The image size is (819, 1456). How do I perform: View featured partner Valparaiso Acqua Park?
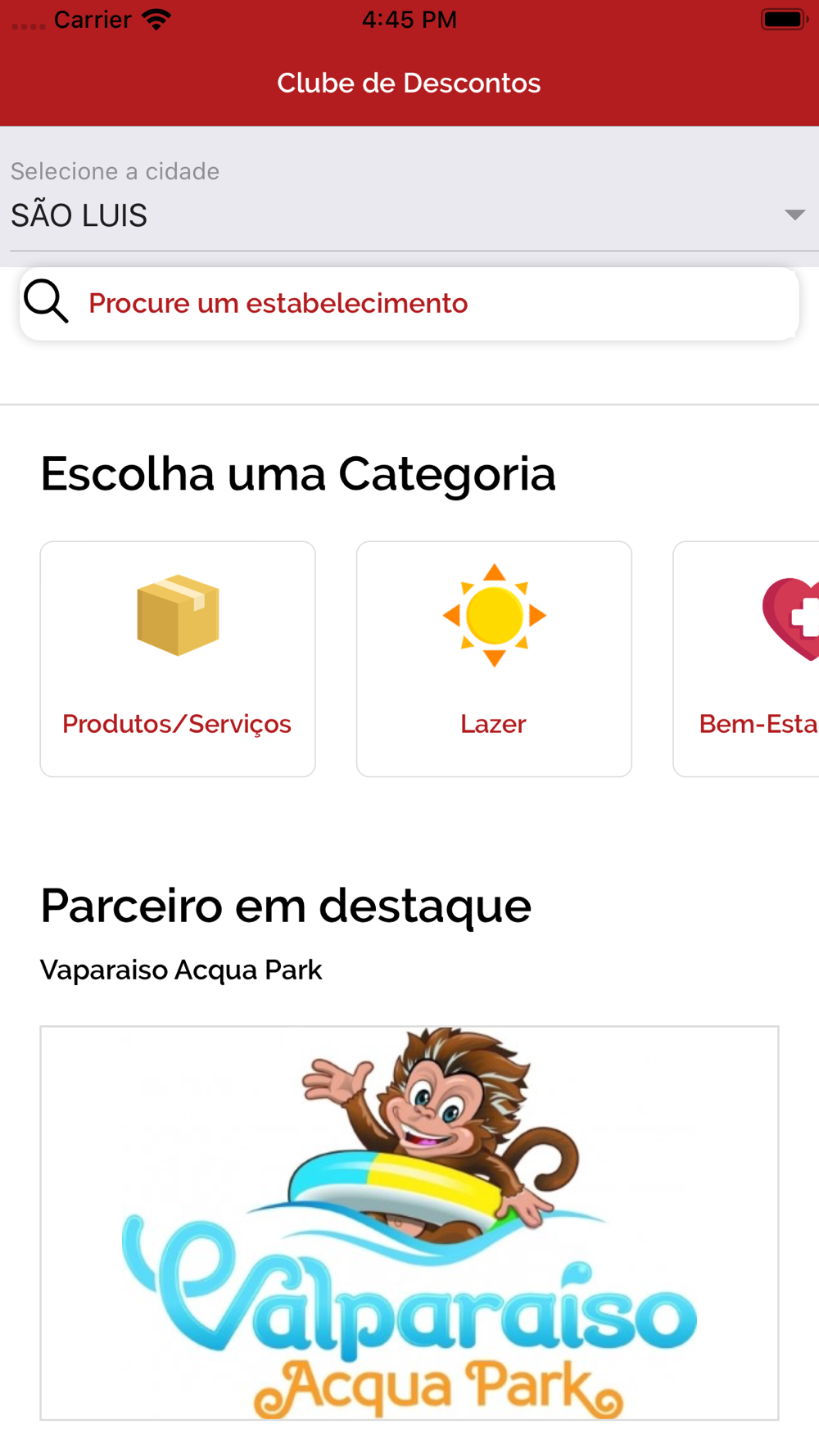pyautogui.click(x=409, y=1222)
